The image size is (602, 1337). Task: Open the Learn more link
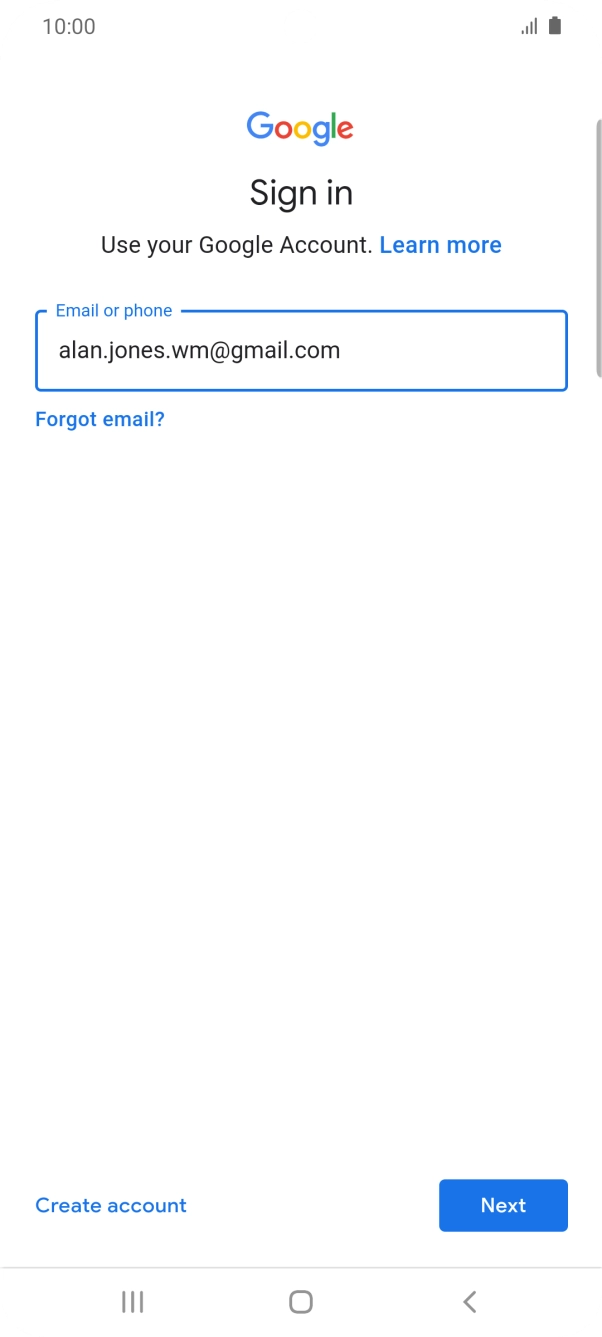[440, 245]
